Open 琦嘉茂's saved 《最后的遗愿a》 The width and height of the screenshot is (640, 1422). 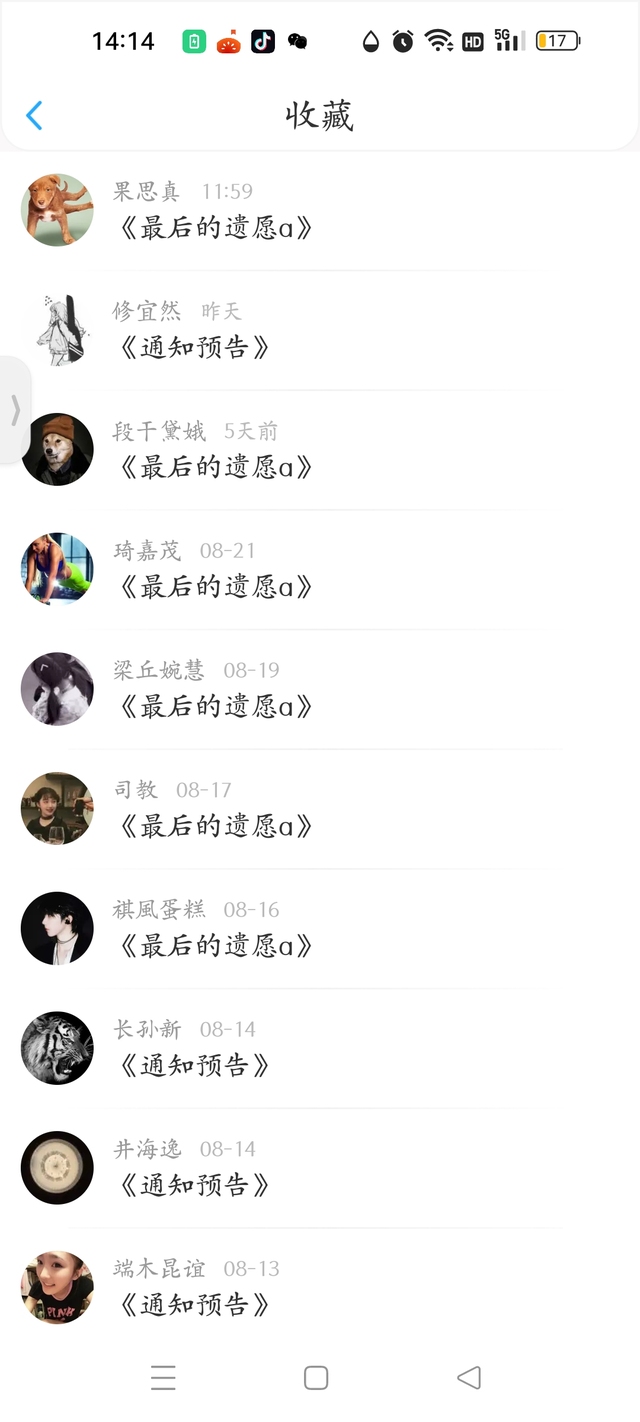pyautogui.click(x=215, y=586)
